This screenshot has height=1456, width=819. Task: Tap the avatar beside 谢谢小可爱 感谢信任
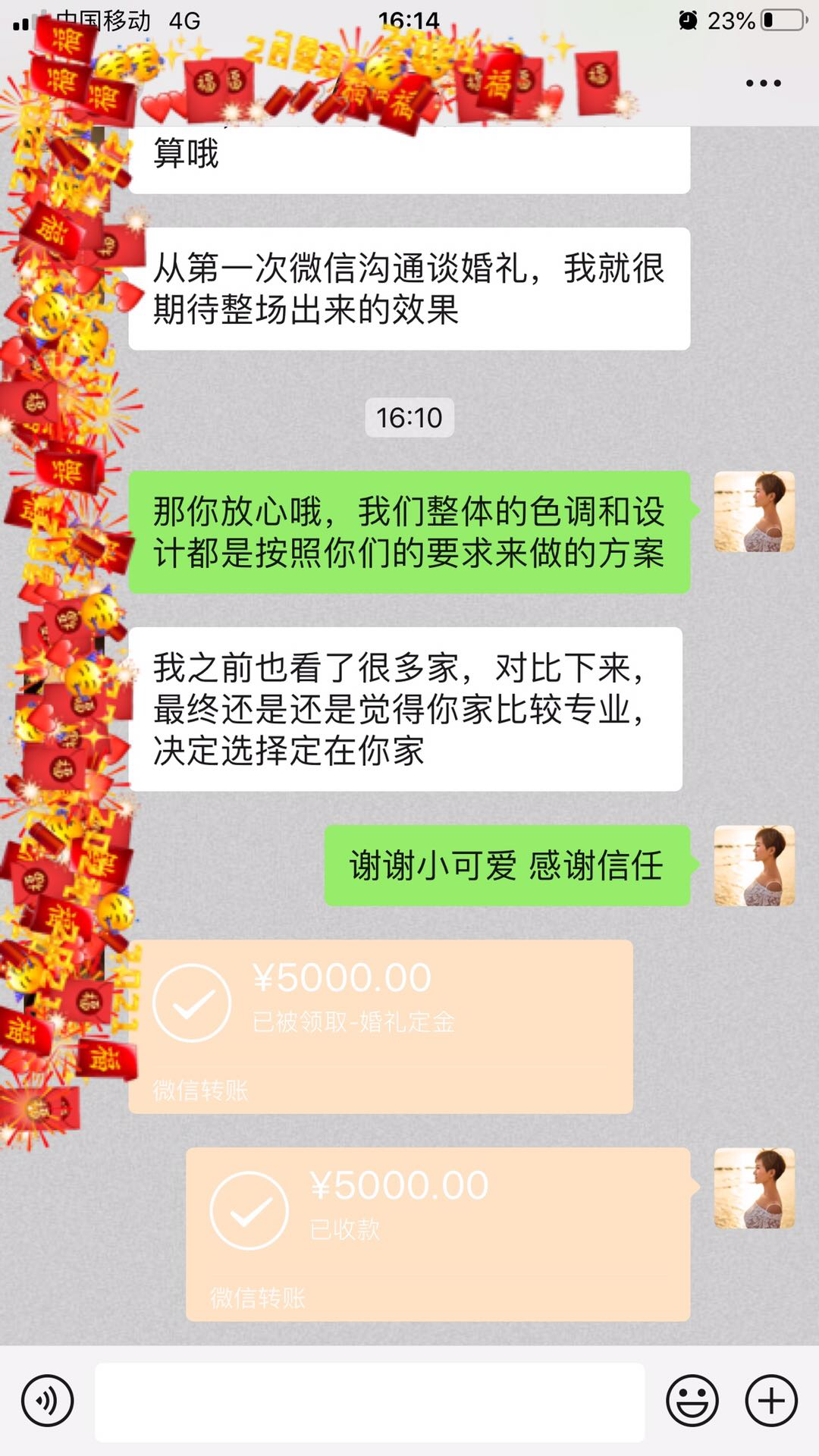click(755, 865)
